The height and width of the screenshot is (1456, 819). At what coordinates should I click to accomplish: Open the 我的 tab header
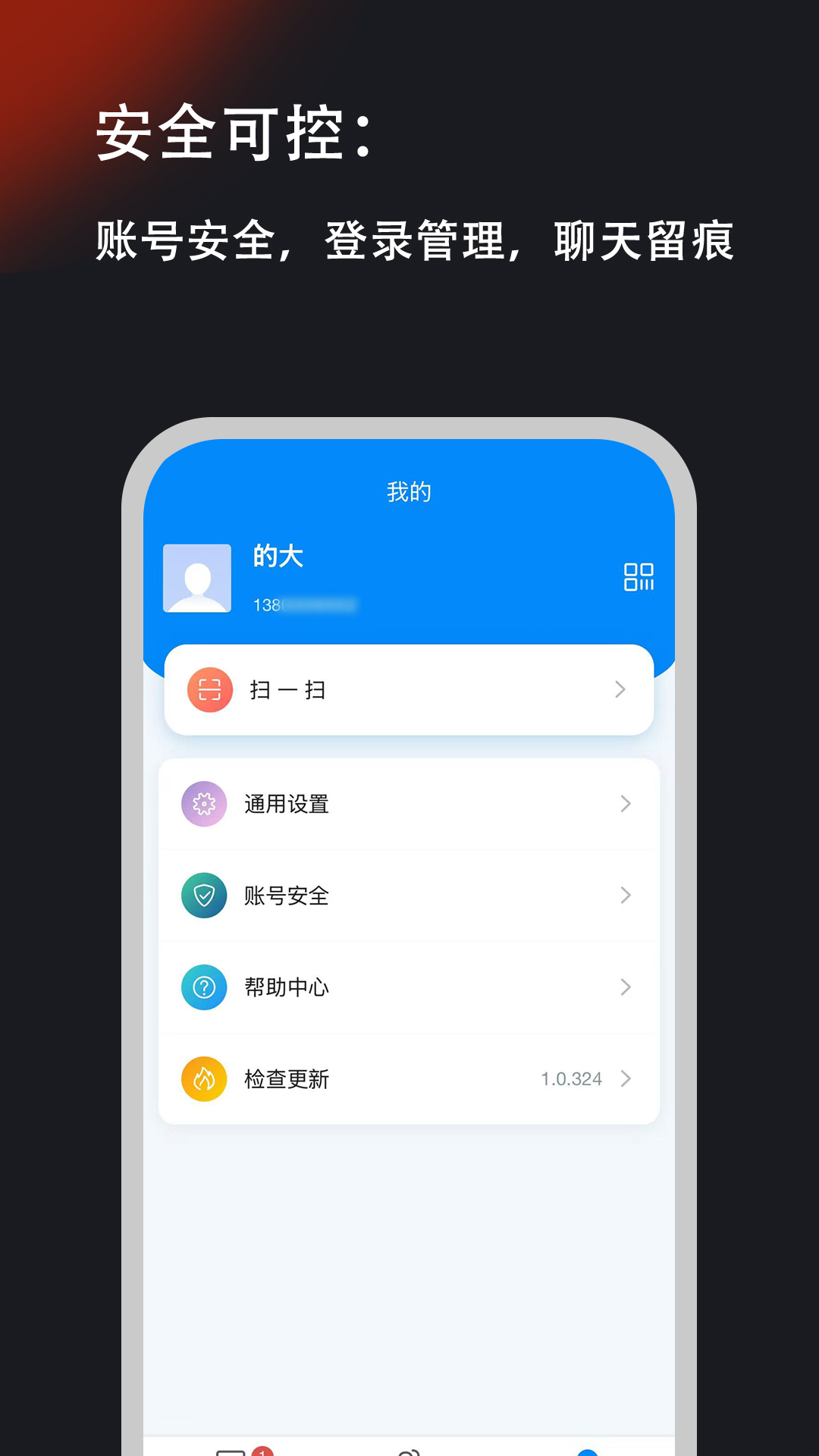pyautogui.click(x=409, y=491)
